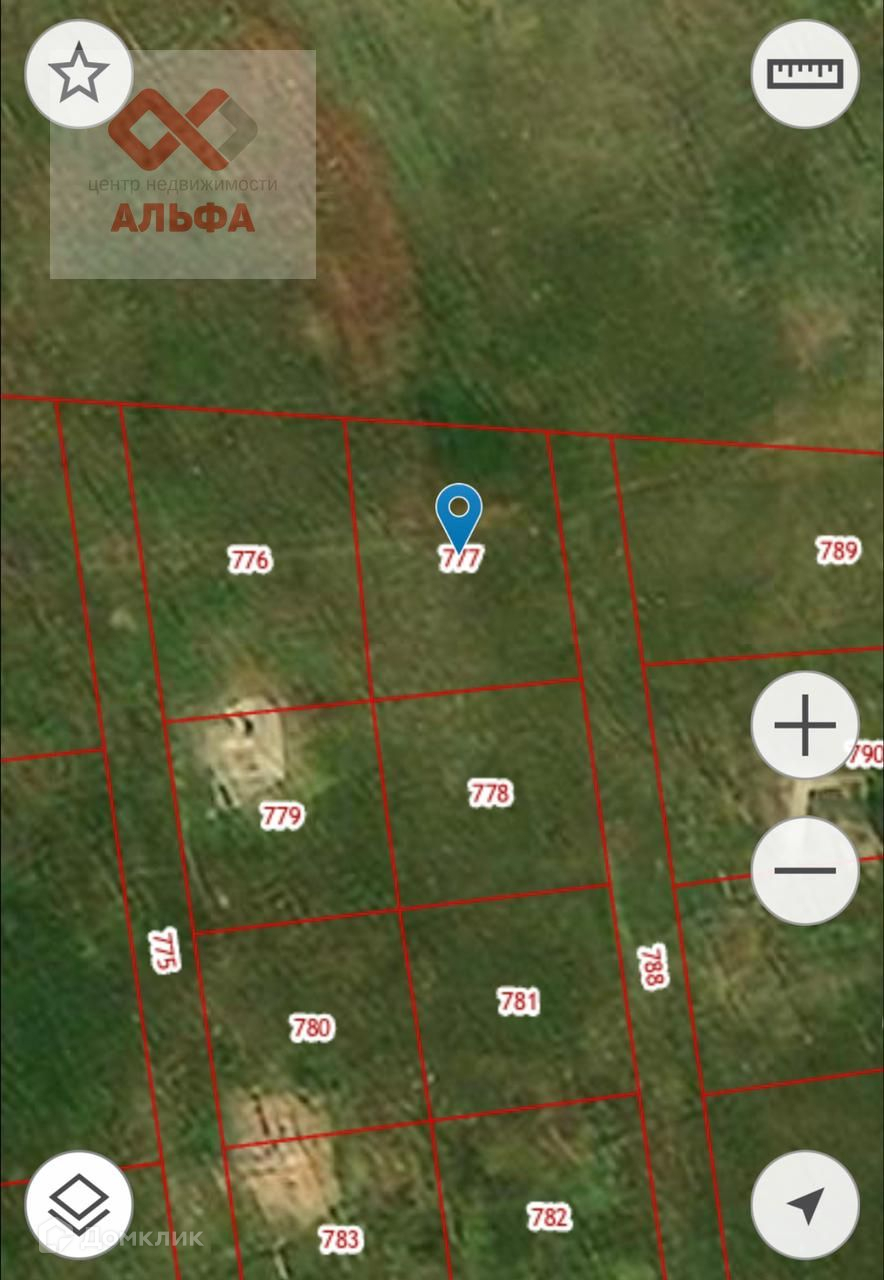Open the map layers selector
The width and height of the screenshot is (884, 1280).
point(79,1206)
